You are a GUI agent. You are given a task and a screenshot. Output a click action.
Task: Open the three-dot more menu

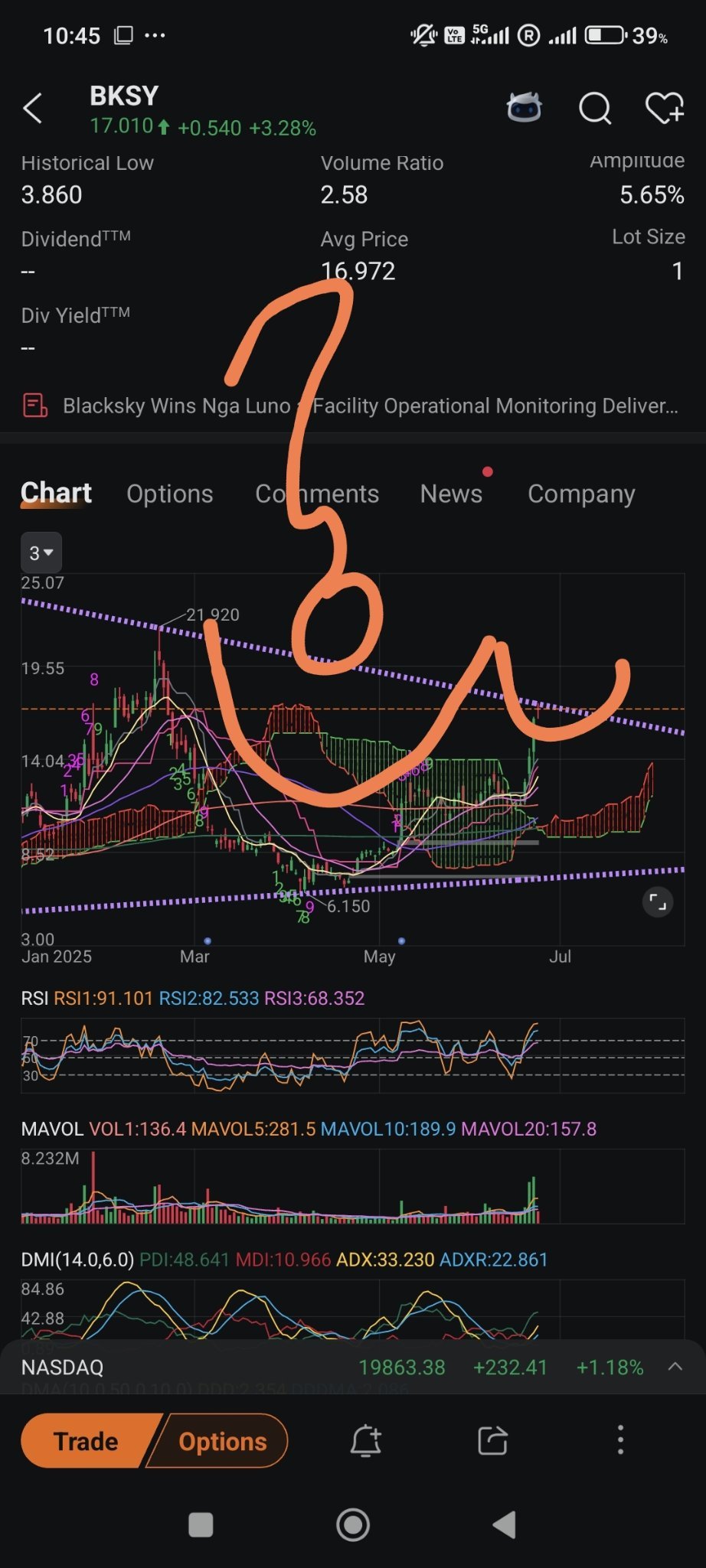[620, 1440]
